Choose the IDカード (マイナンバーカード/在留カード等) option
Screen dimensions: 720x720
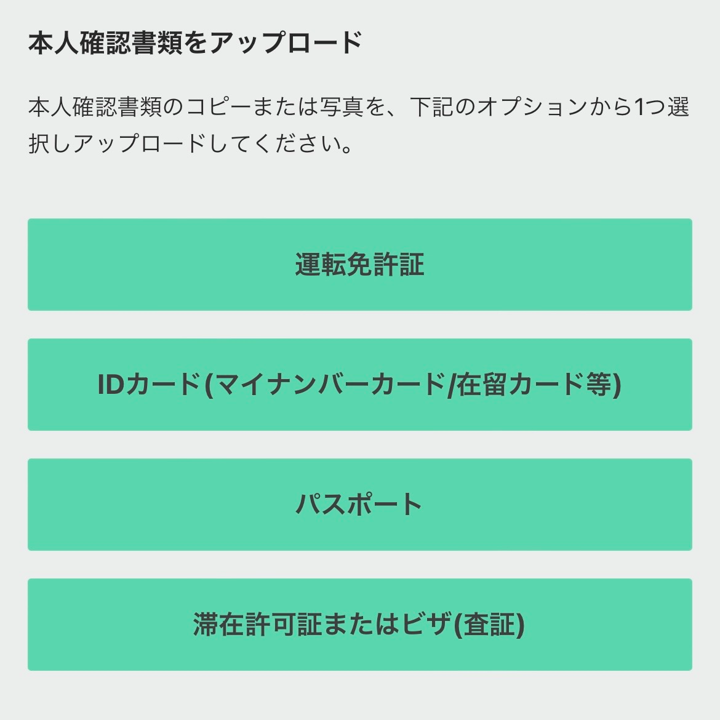pyautogui.click(x=360, y=385)
